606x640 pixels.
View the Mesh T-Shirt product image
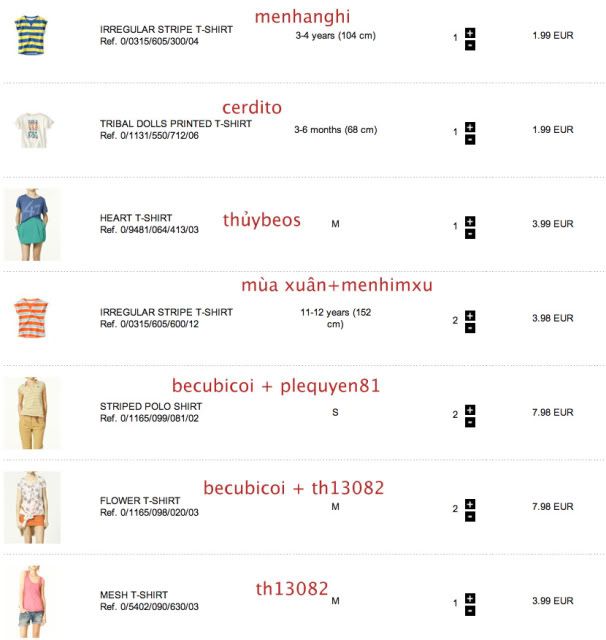[32, 600]
